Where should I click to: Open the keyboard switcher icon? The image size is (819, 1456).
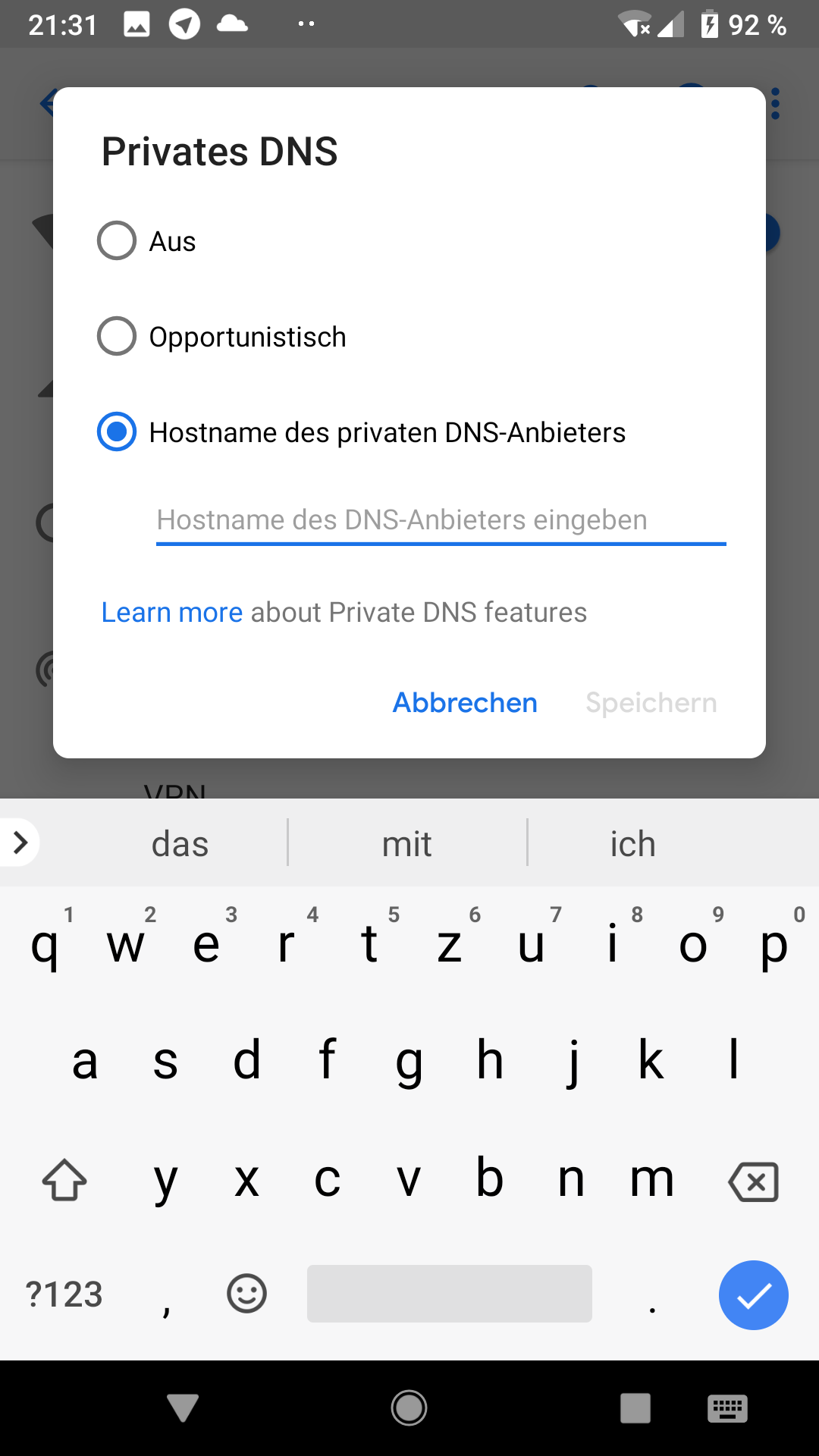[x=727, y=1409]
